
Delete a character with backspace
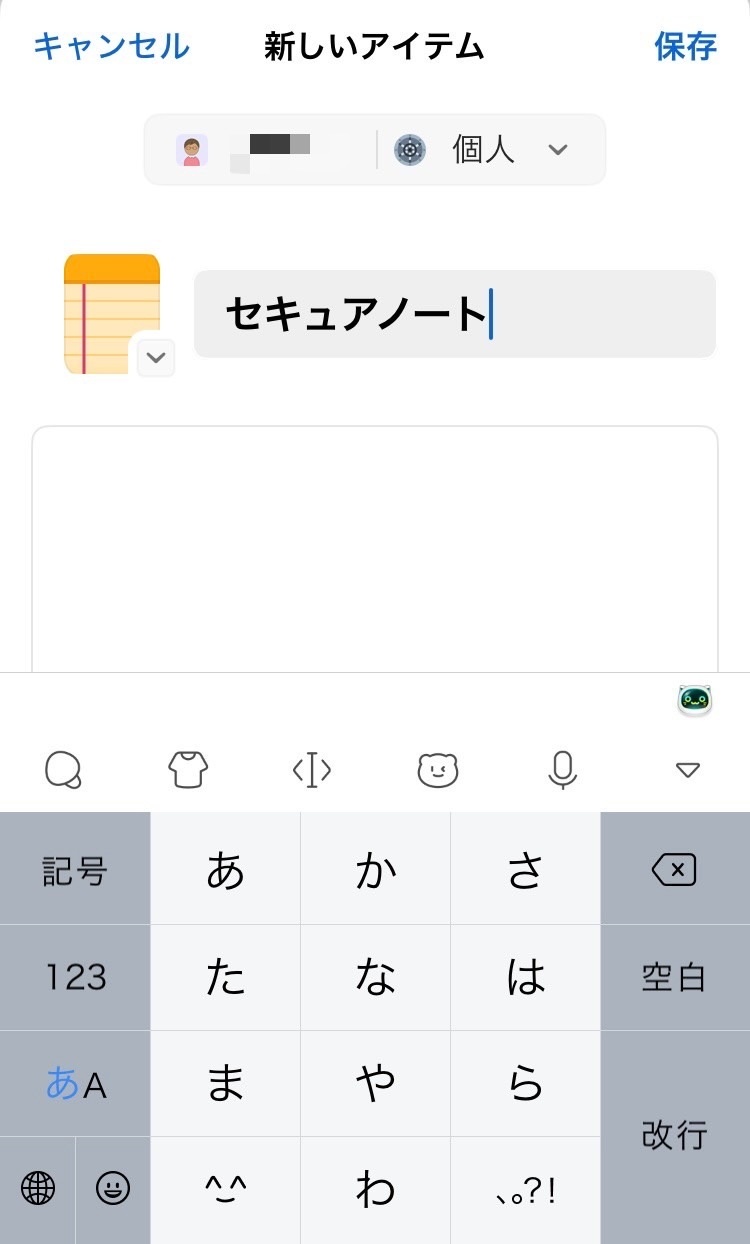pyautogui.click(x=675, y=870)
